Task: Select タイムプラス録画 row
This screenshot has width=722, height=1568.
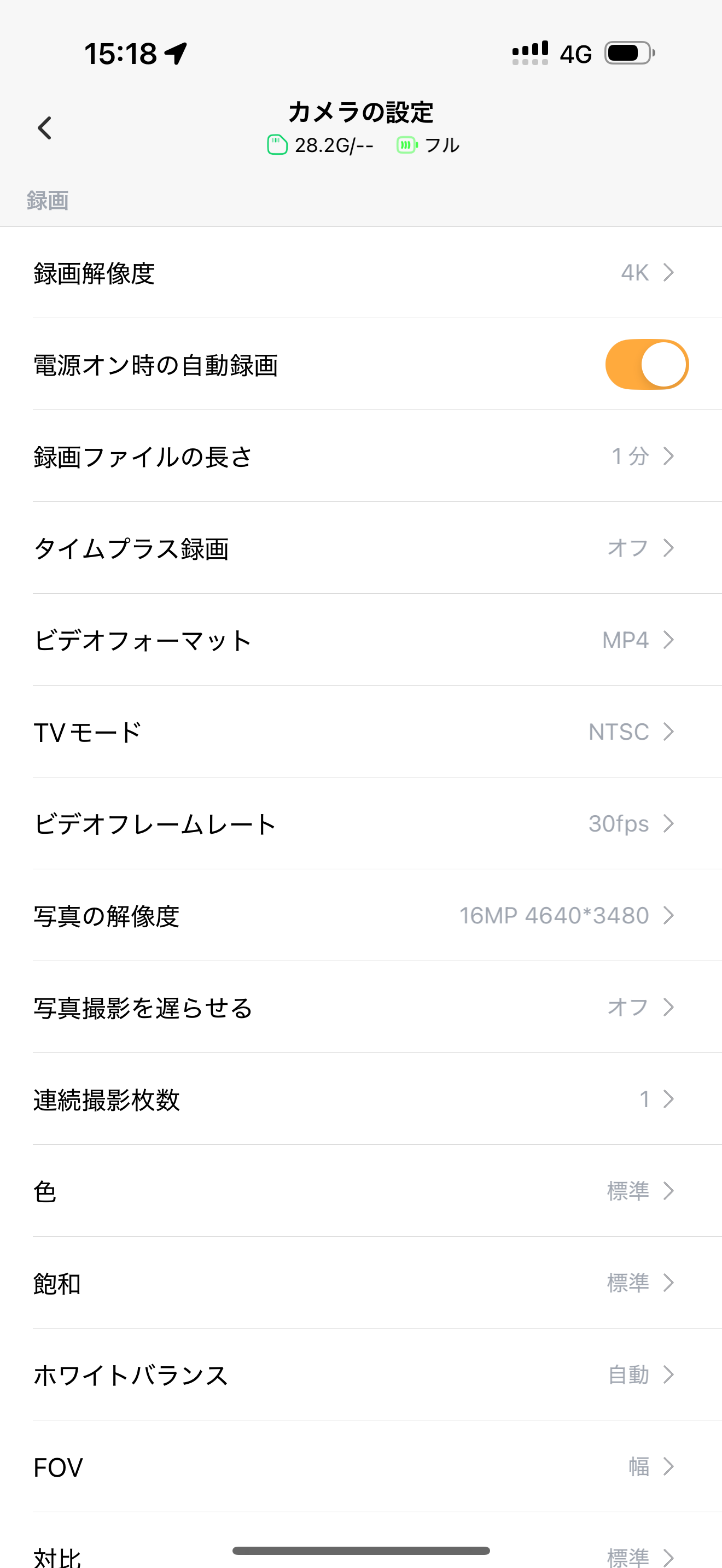Action: click(361, 548)
